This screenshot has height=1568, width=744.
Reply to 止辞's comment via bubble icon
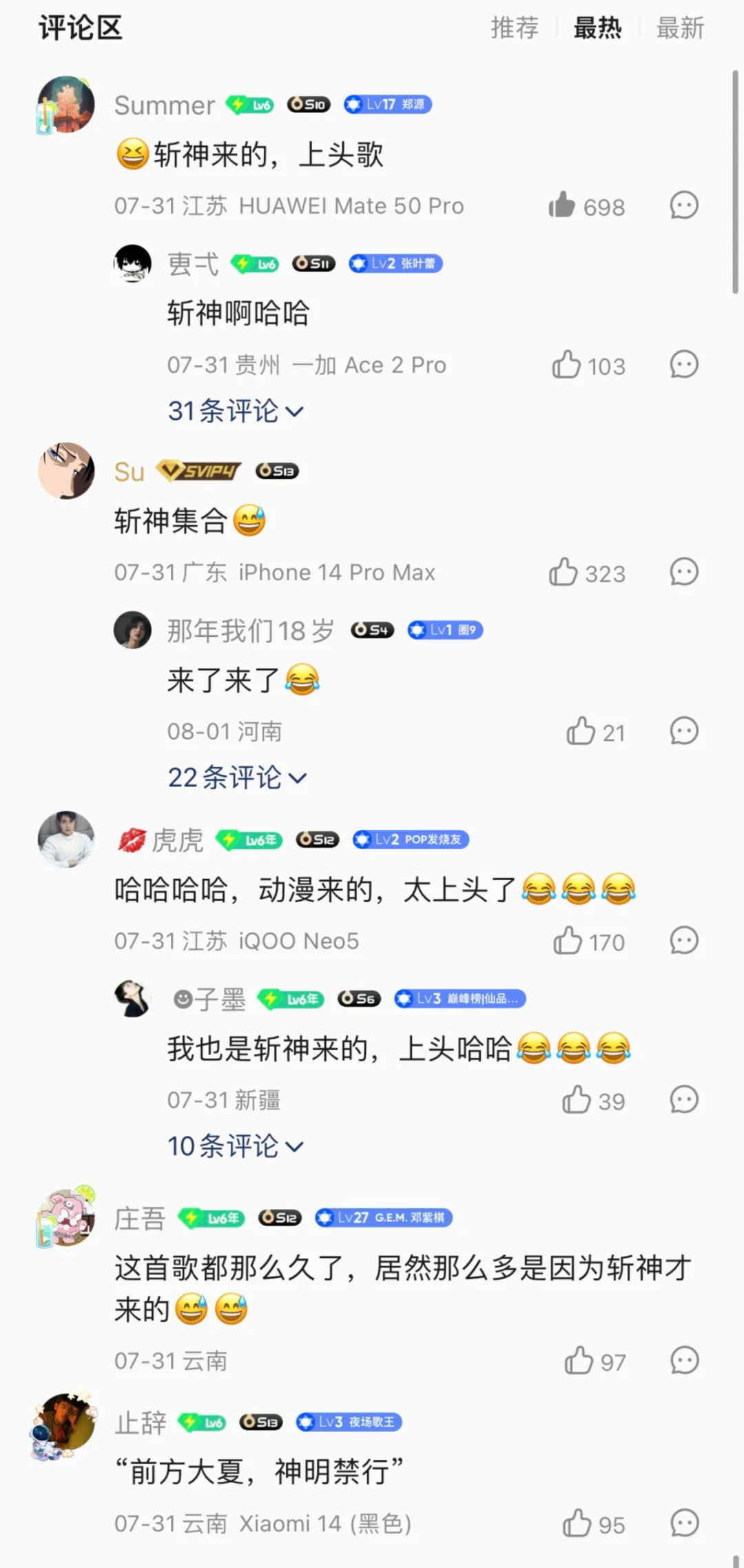pos(684,1524)
